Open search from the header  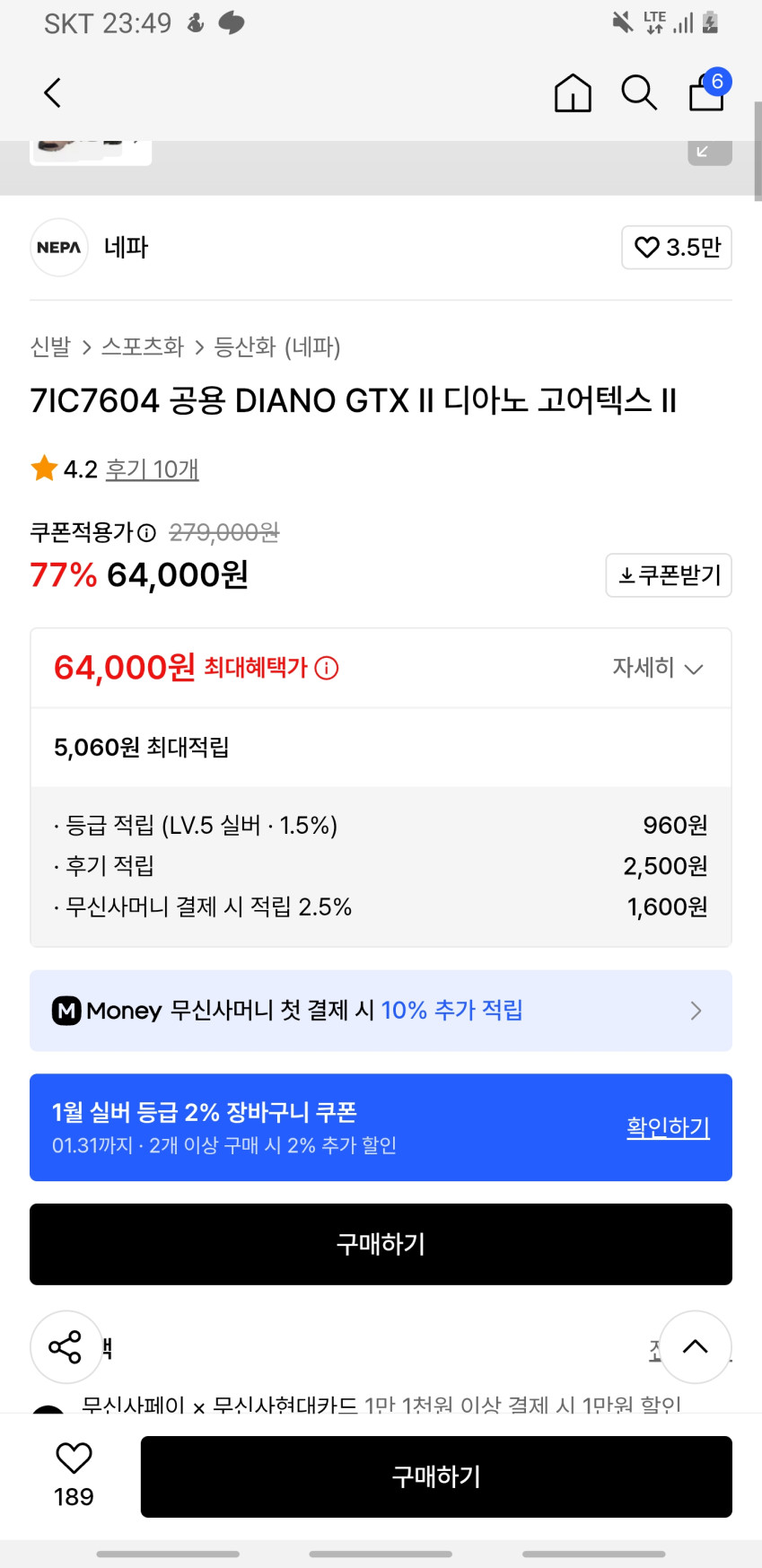[639, 92]
